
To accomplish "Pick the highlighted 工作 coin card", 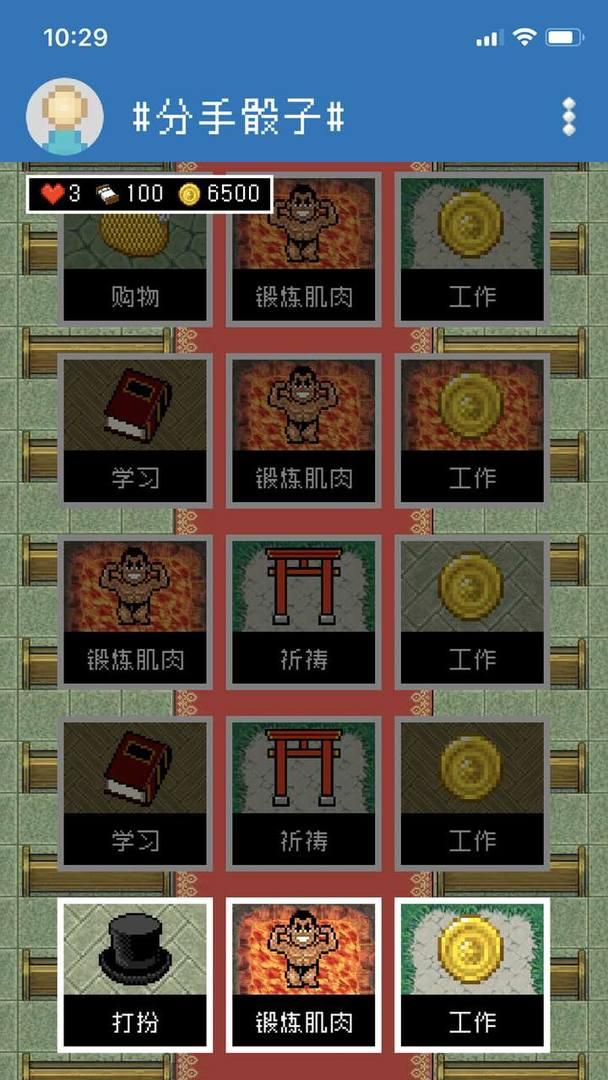I will 472,974.
